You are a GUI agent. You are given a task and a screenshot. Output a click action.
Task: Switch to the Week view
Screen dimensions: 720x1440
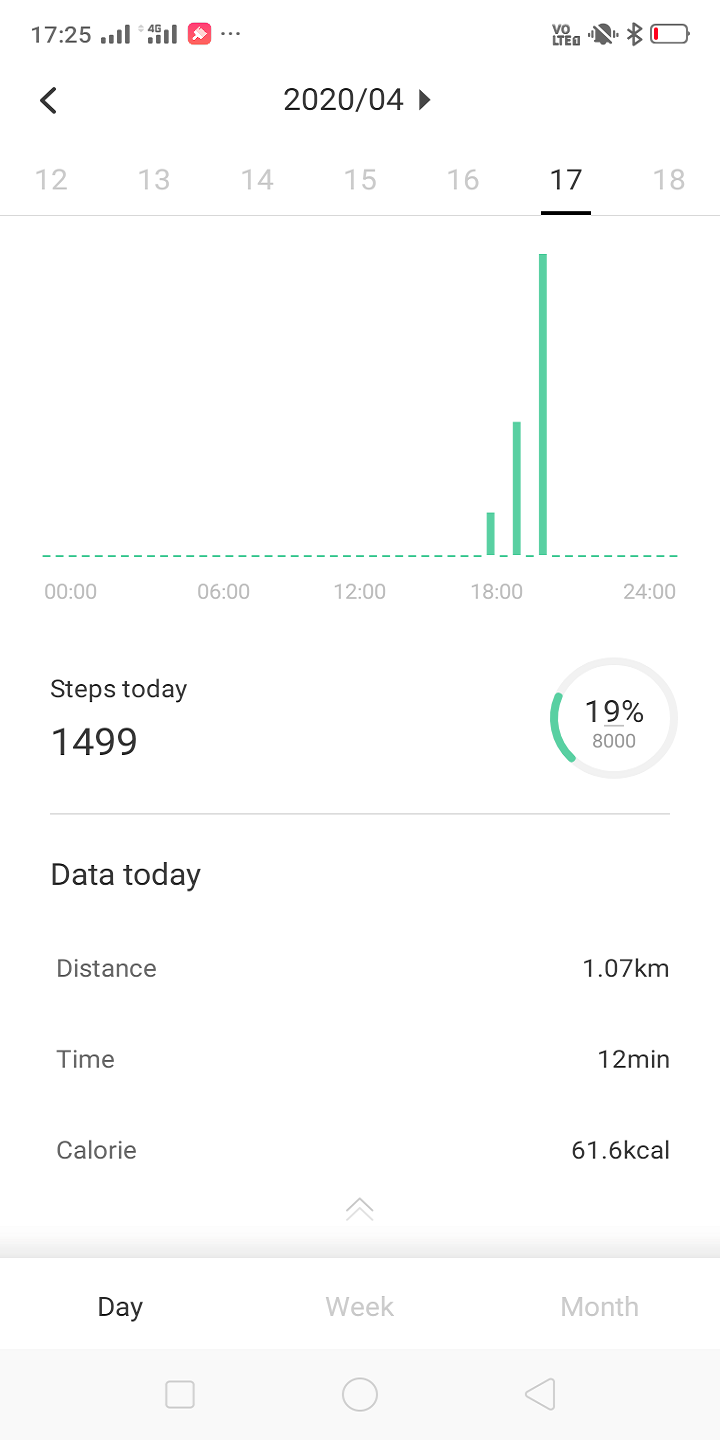coord(360,1306)
